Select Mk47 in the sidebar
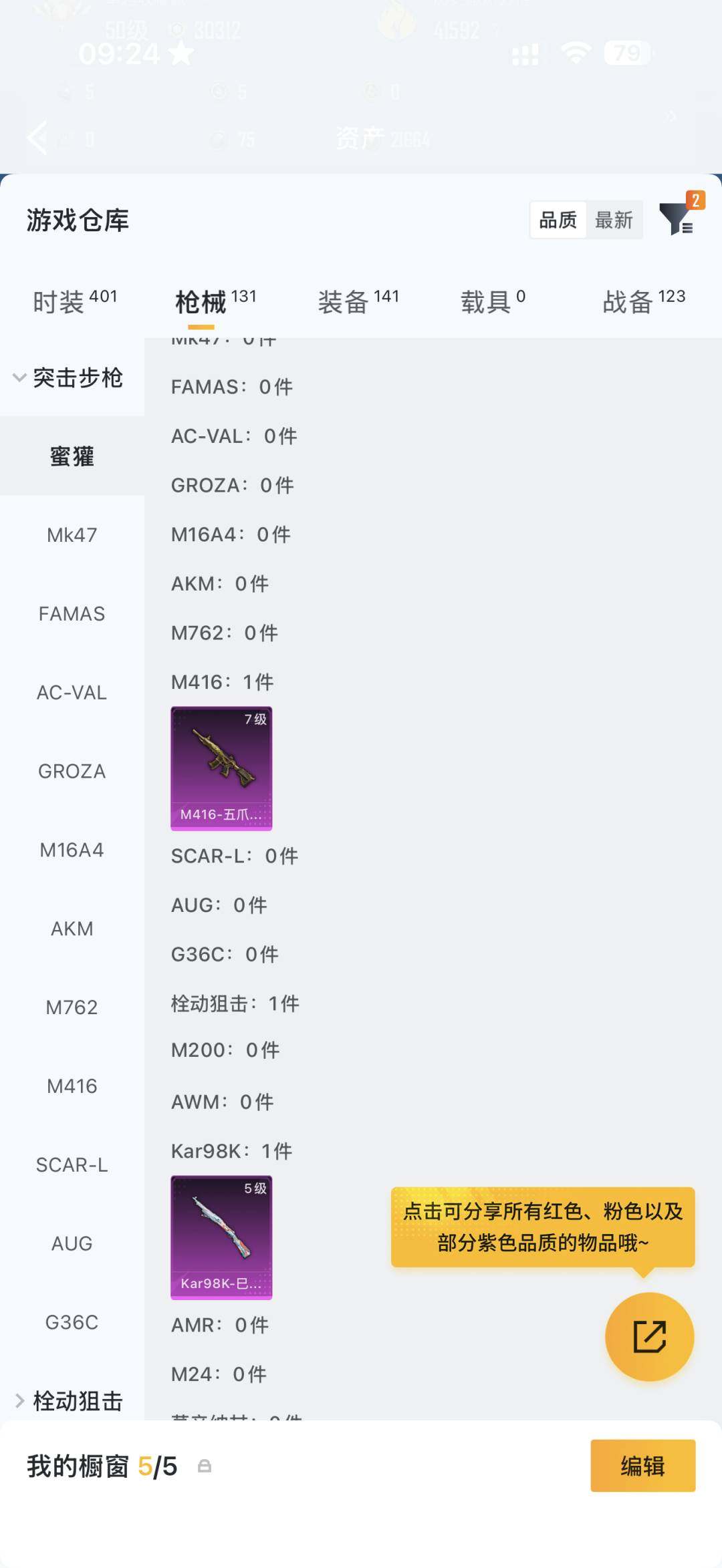722x1568 pixels. coord(72,535)
